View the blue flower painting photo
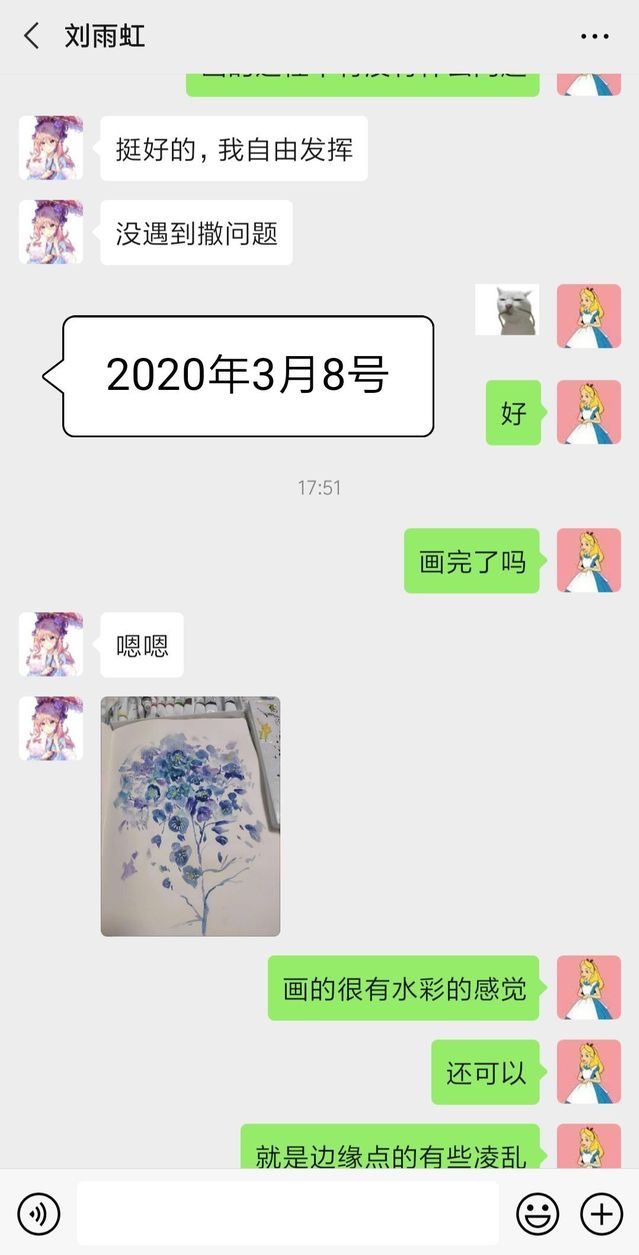 [x=190, y=816]
